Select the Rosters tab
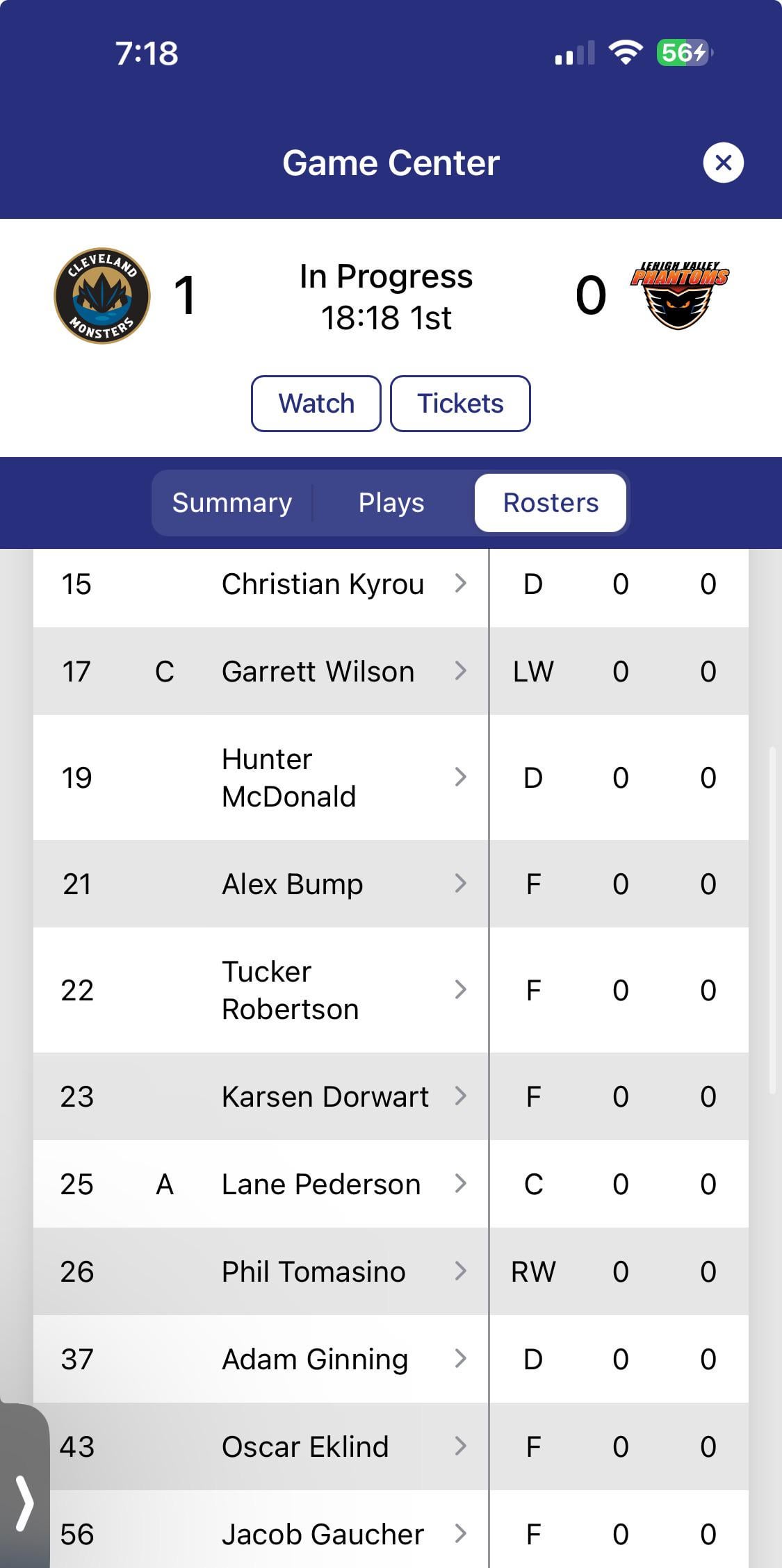Image resolution: width=782 pixels, height=1568 pixels. point(551,503)
